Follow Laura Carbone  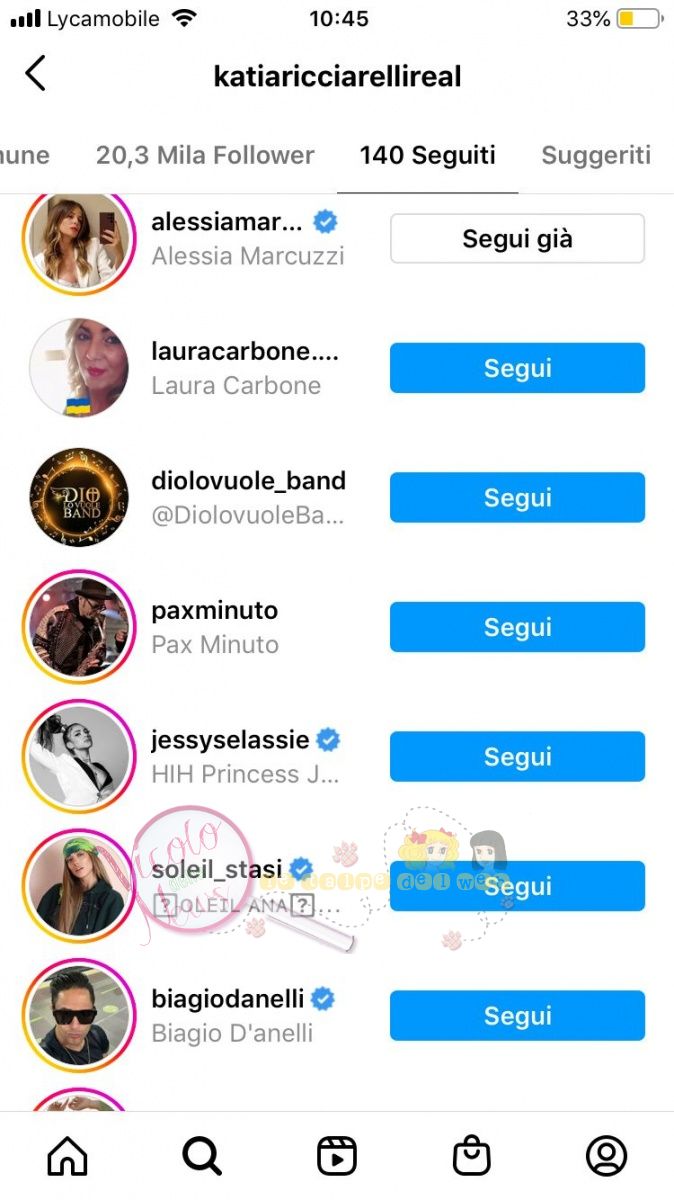pos(517,368)
